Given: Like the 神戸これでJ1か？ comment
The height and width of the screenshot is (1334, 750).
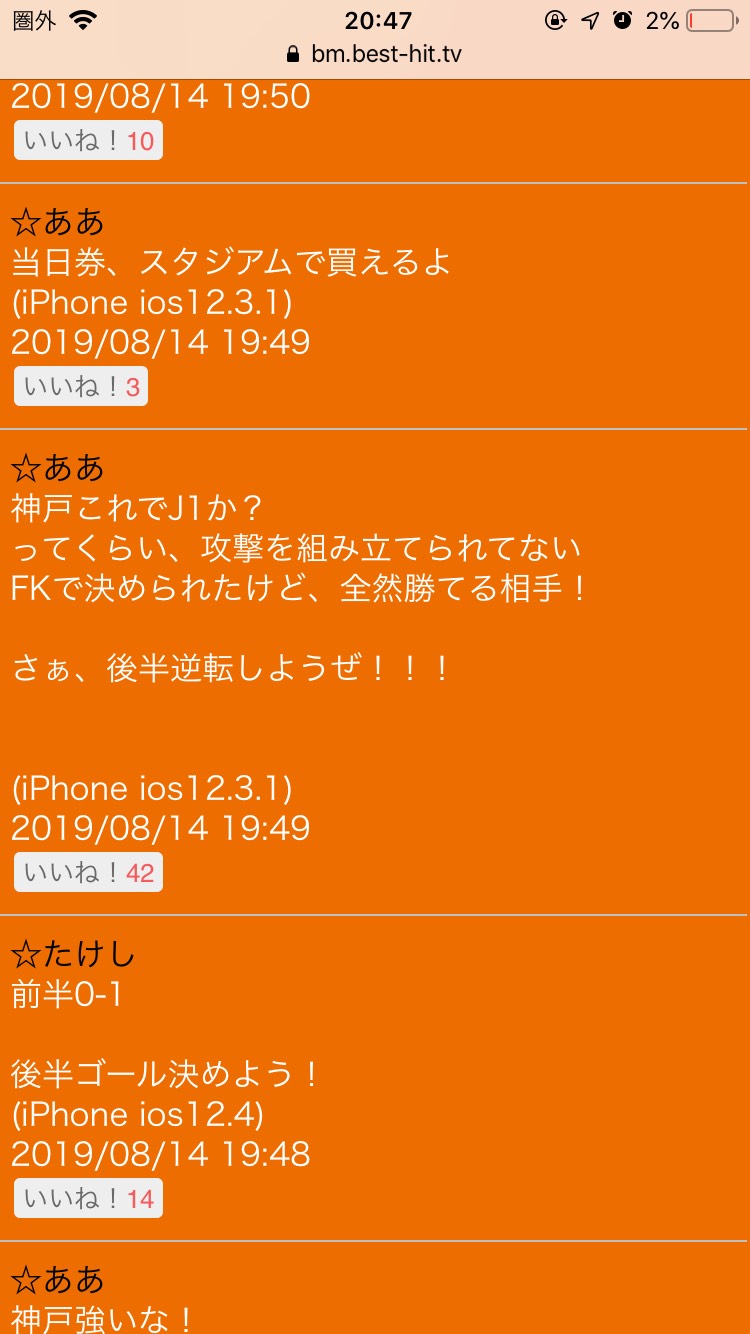Looking at the screenshot, I should tap(88, 873).
